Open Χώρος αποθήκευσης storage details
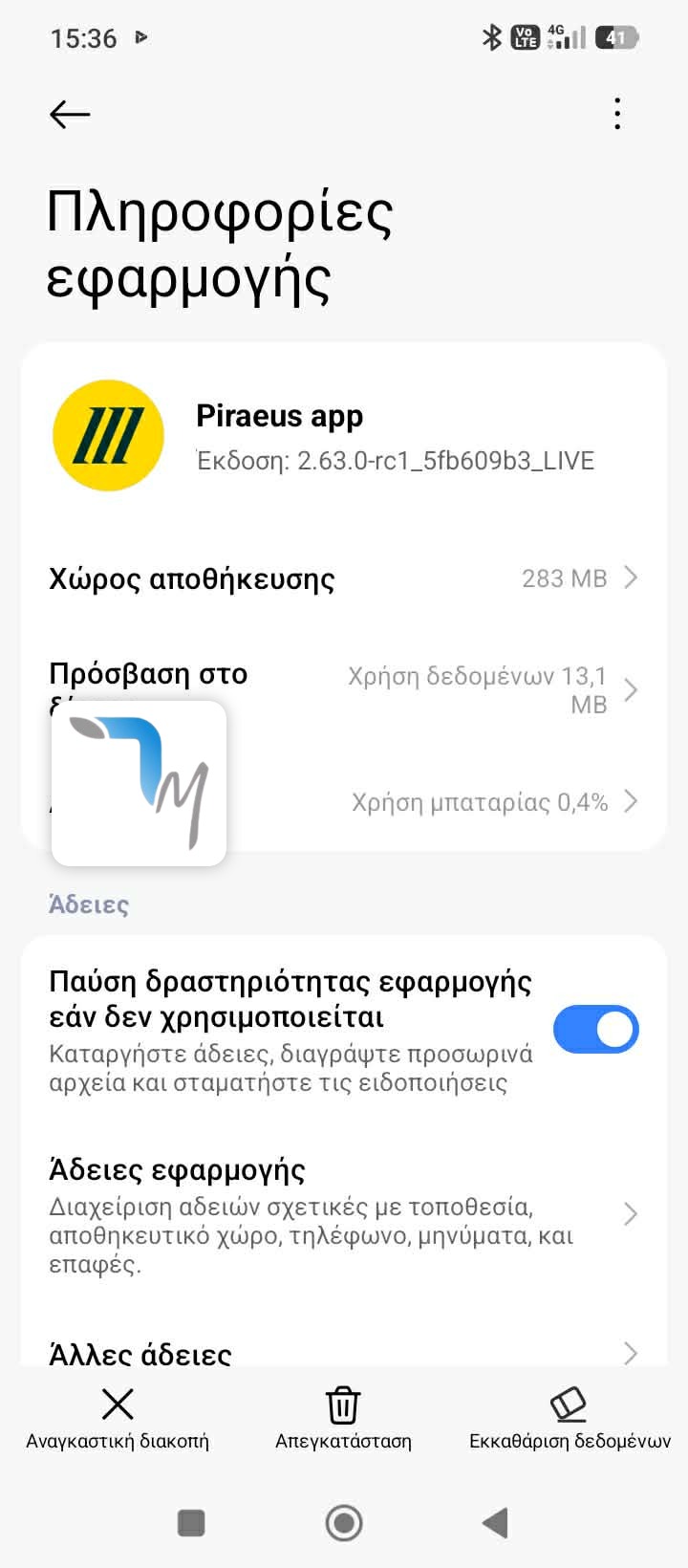 click(344, 578)
